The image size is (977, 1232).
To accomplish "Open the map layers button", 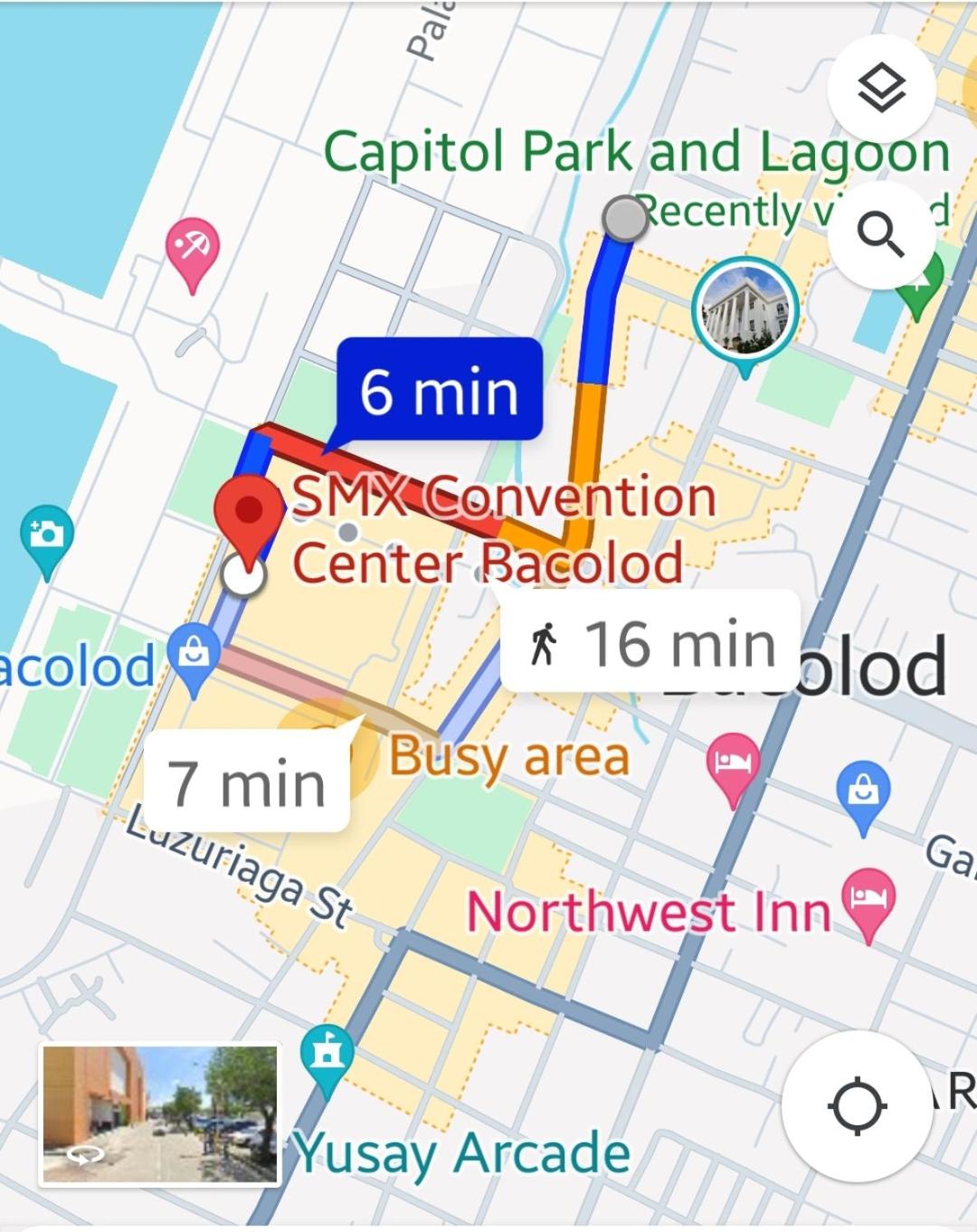I will (x=881, y=88).
